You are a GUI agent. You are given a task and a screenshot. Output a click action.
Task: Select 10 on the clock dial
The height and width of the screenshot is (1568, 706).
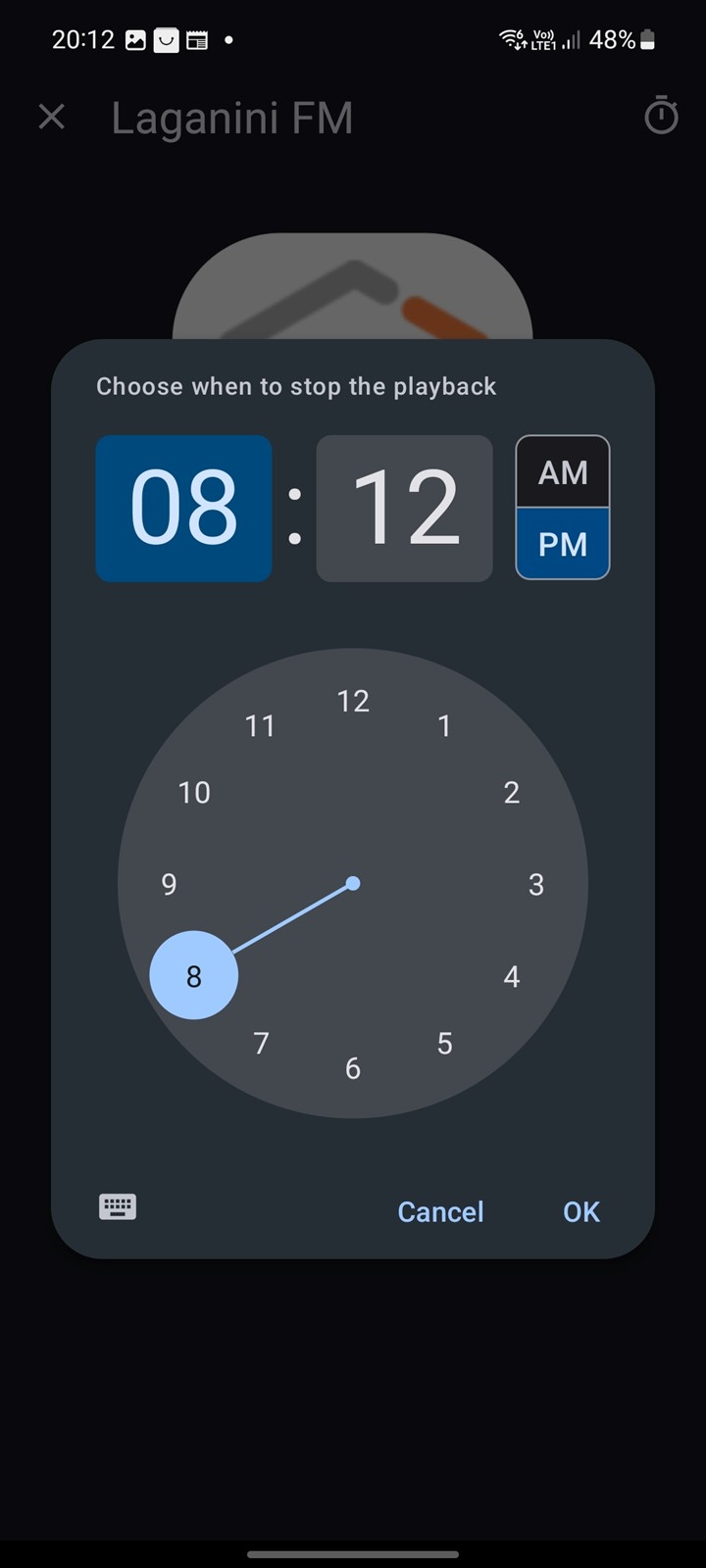coord(194,792)
